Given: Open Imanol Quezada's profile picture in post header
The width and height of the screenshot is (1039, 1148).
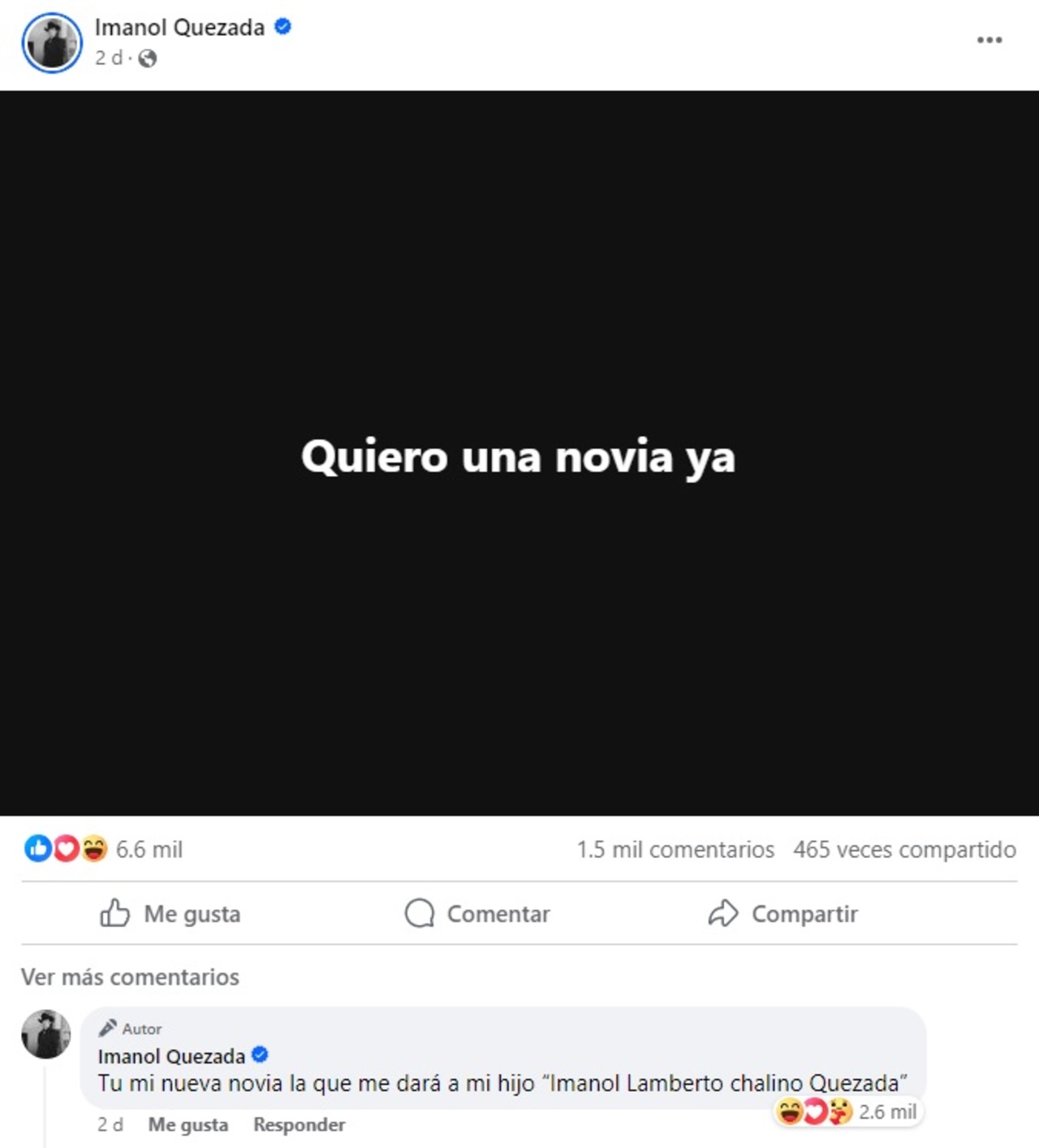Looking at the screenshot, I should click(52, 43).
